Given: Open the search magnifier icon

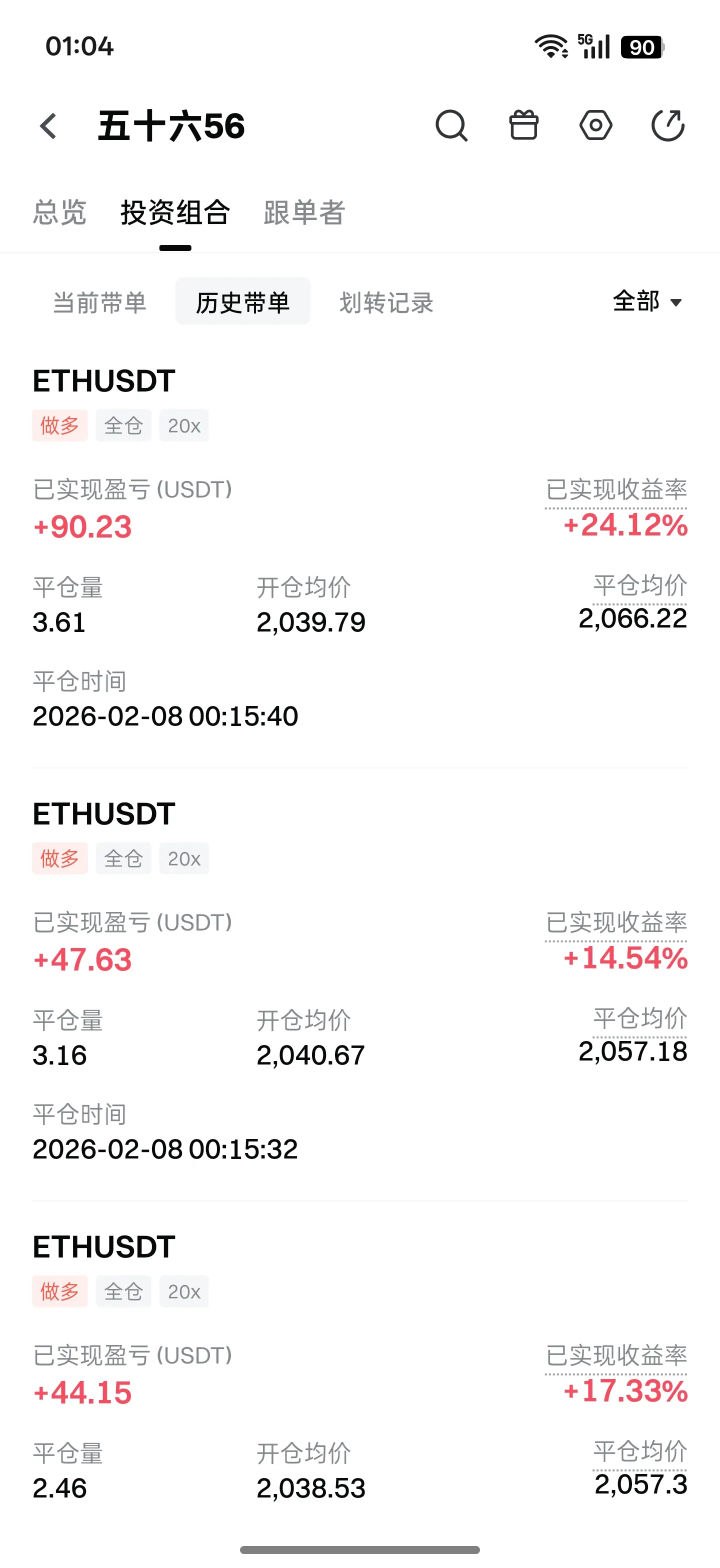Looking at the screenshot, I should coord(451,126).
